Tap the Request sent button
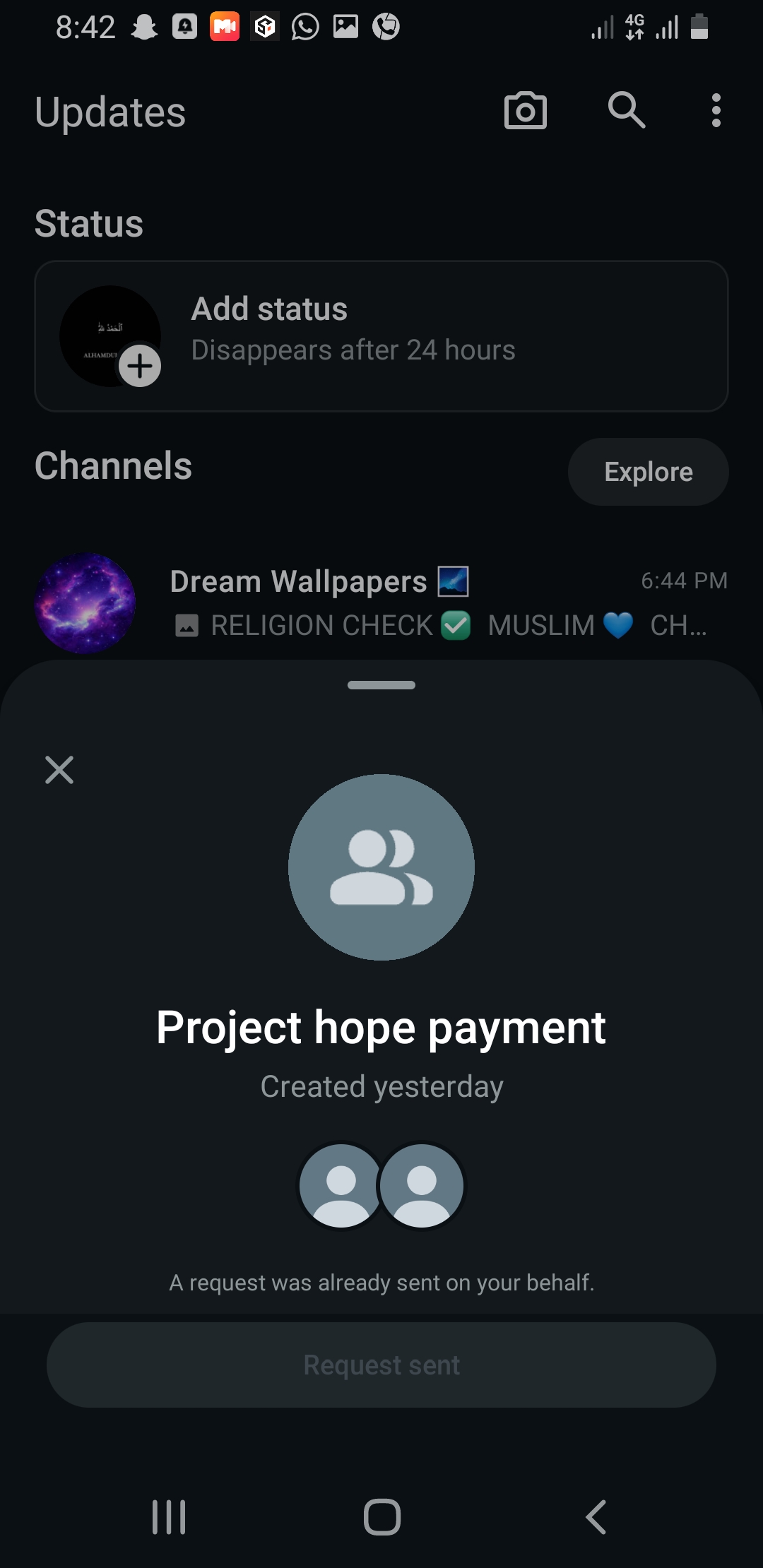 [381, 1365]
